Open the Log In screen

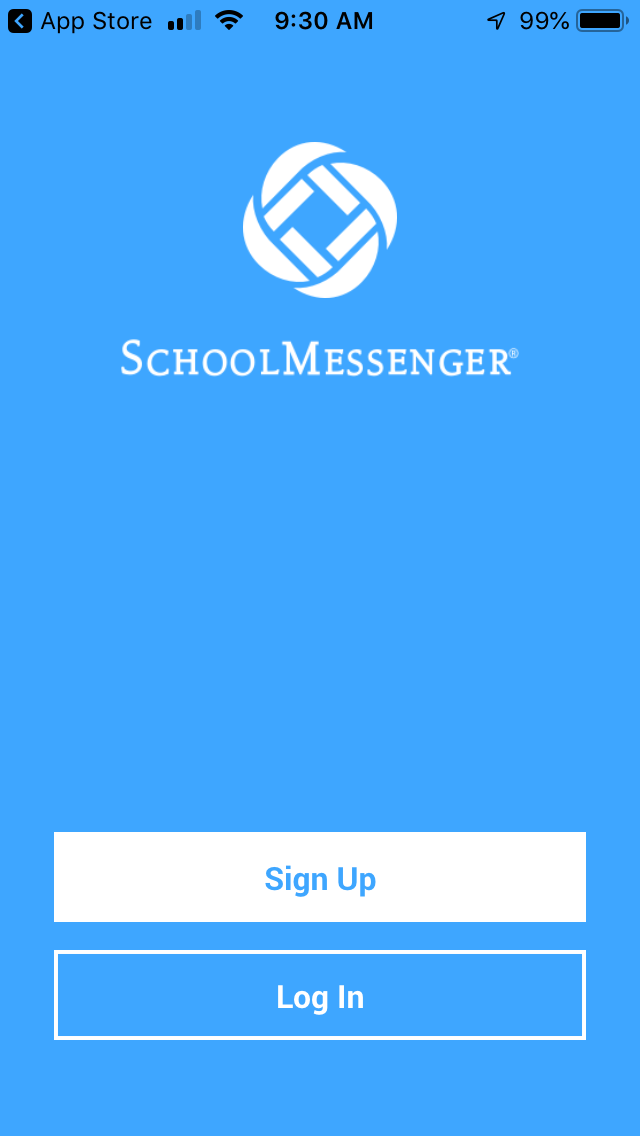click(320, 996)
